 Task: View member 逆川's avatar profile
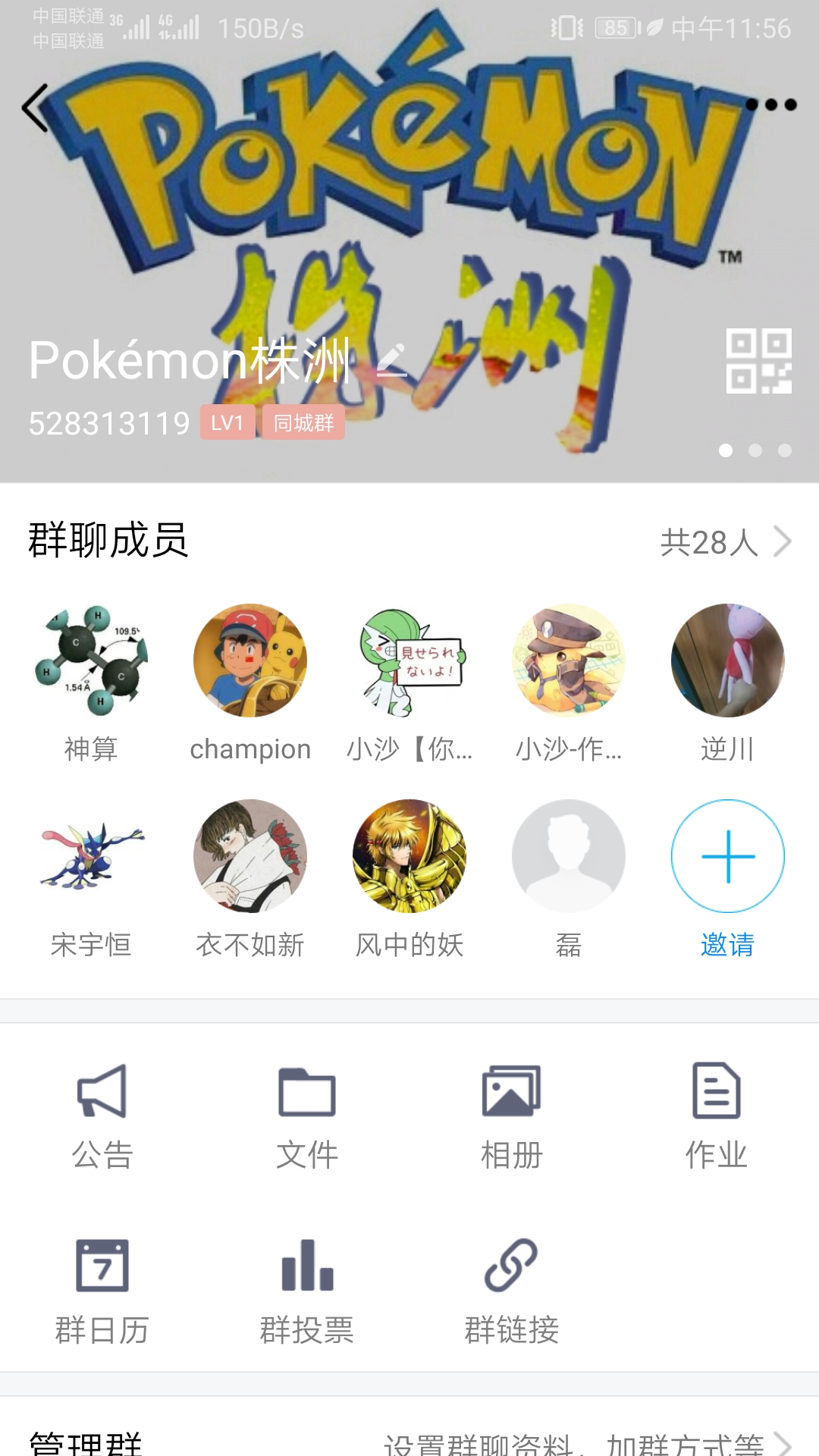click(x=728, y=661)
